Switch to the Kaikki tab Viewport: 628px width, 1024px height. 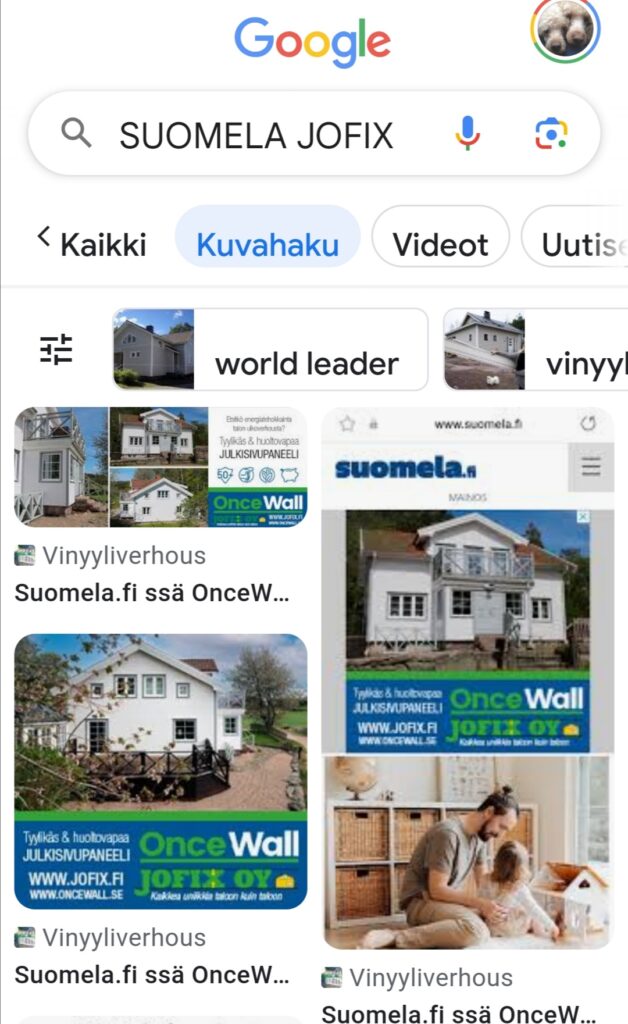click(x=103, y=244)
